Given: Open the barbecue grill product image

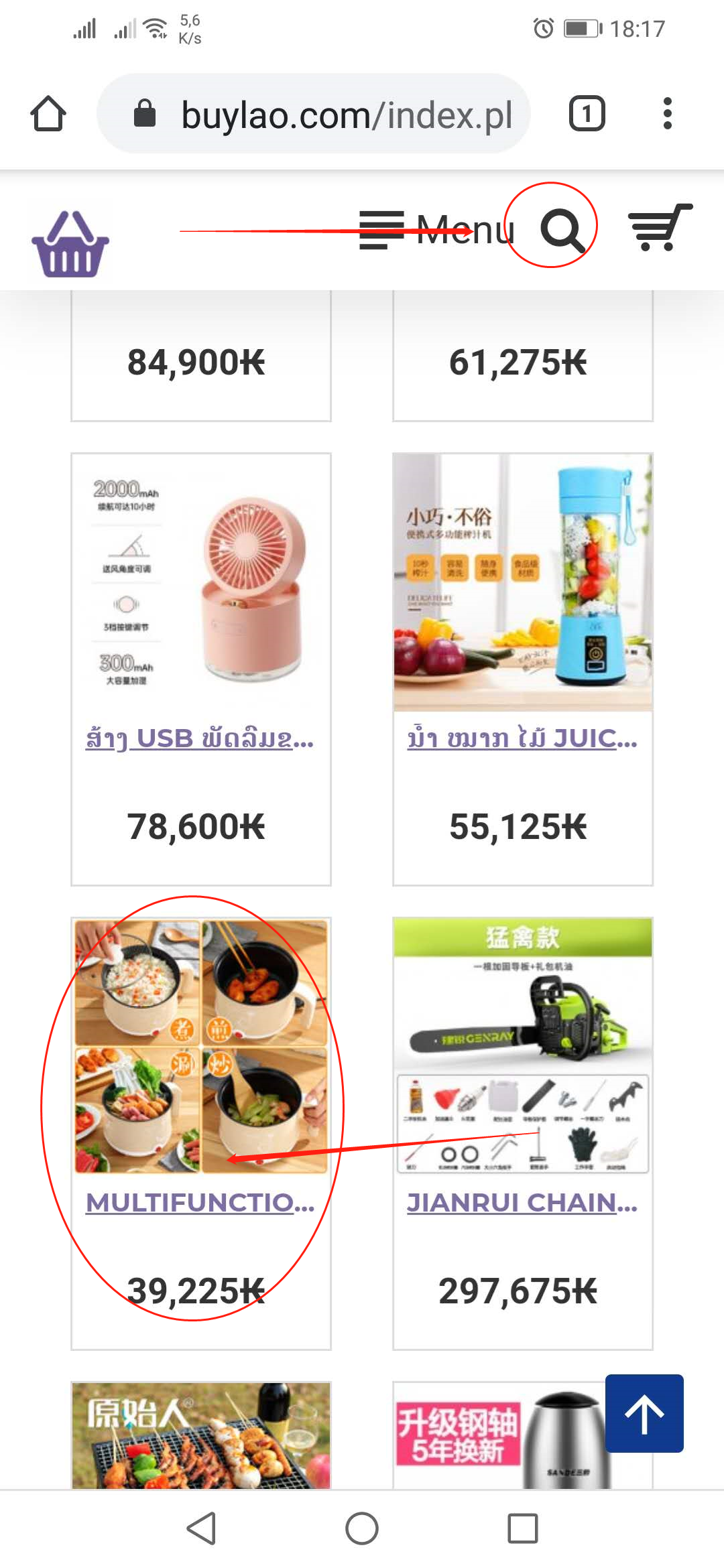Looking at the screenshot, I should coord(201,1435).
